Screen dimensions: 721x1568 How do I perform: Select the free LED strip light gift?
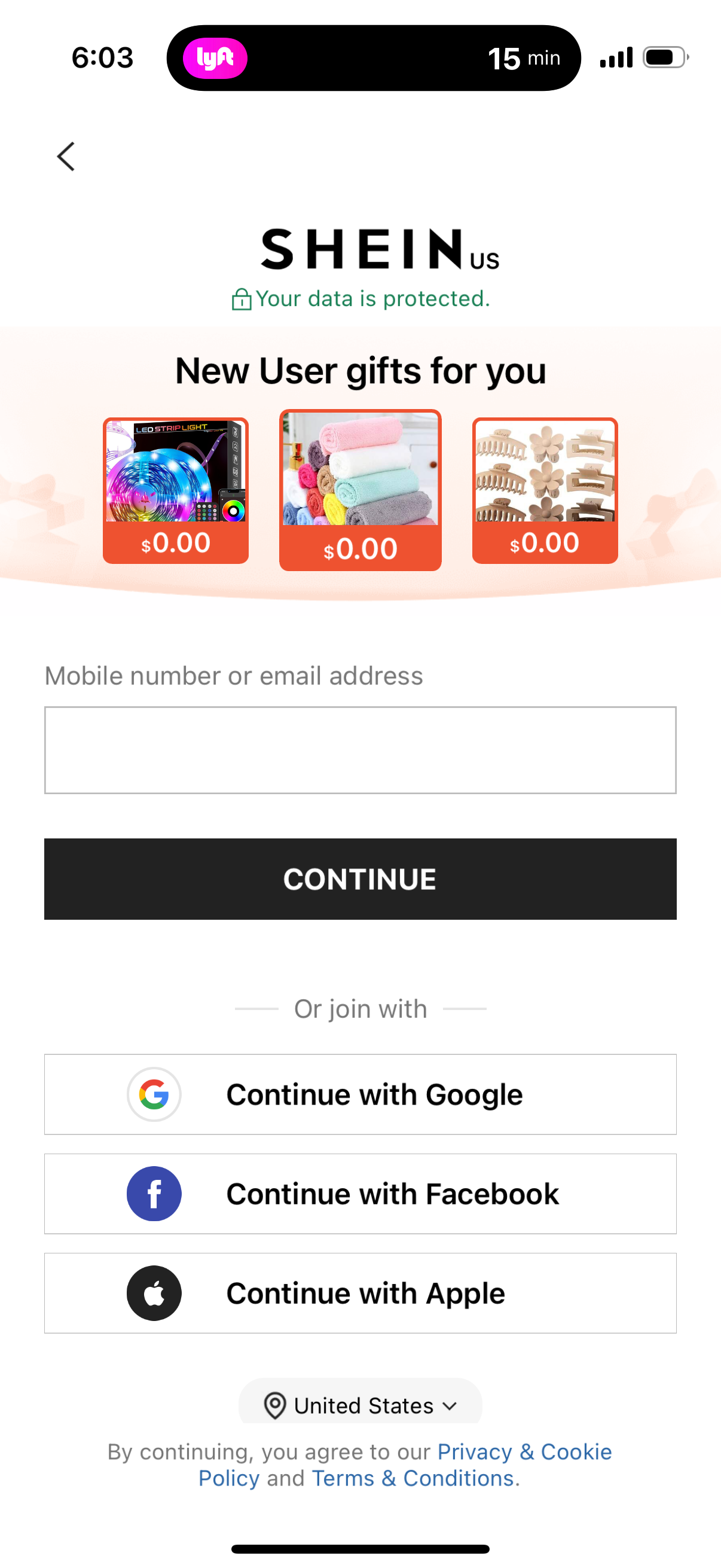[x=176, y=489]
